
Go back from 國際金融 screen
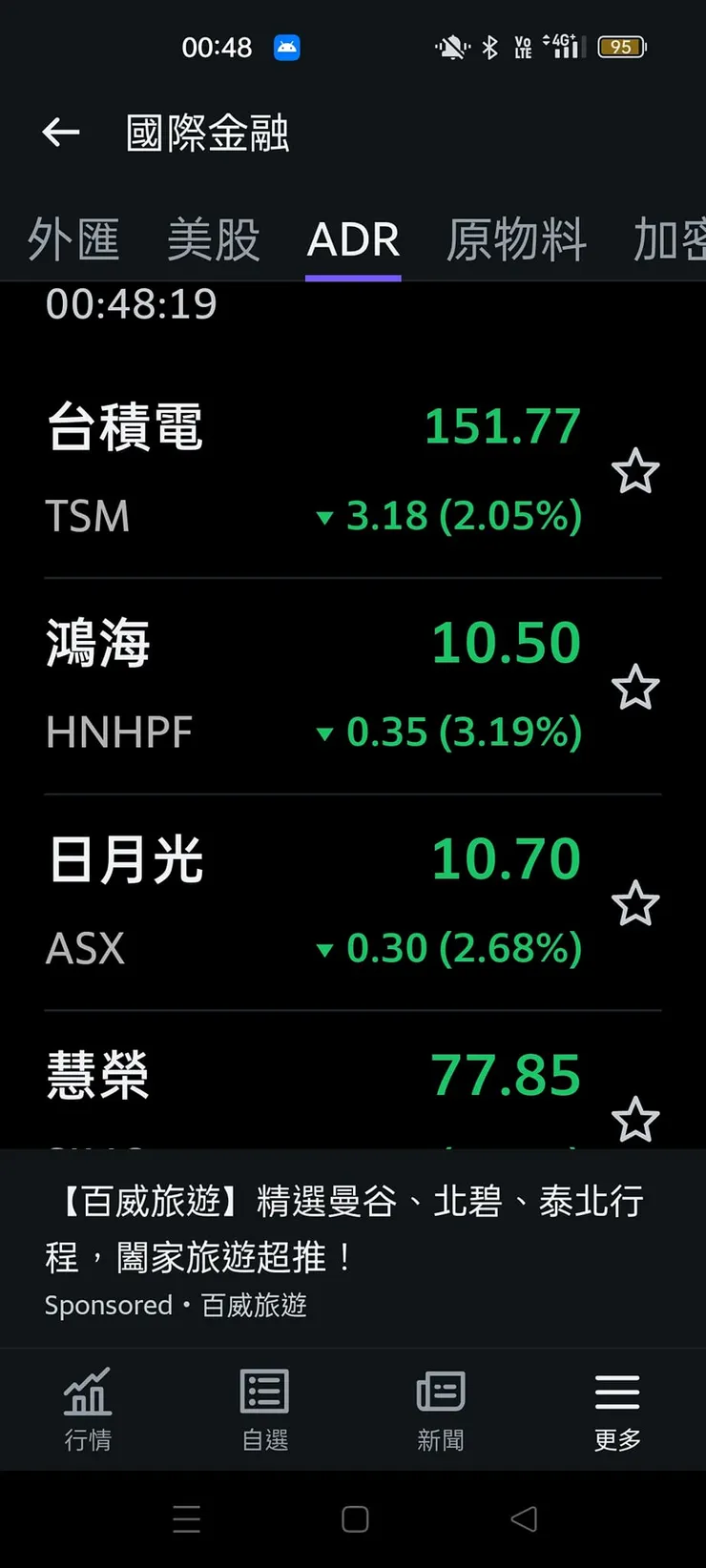click(61, 133)
